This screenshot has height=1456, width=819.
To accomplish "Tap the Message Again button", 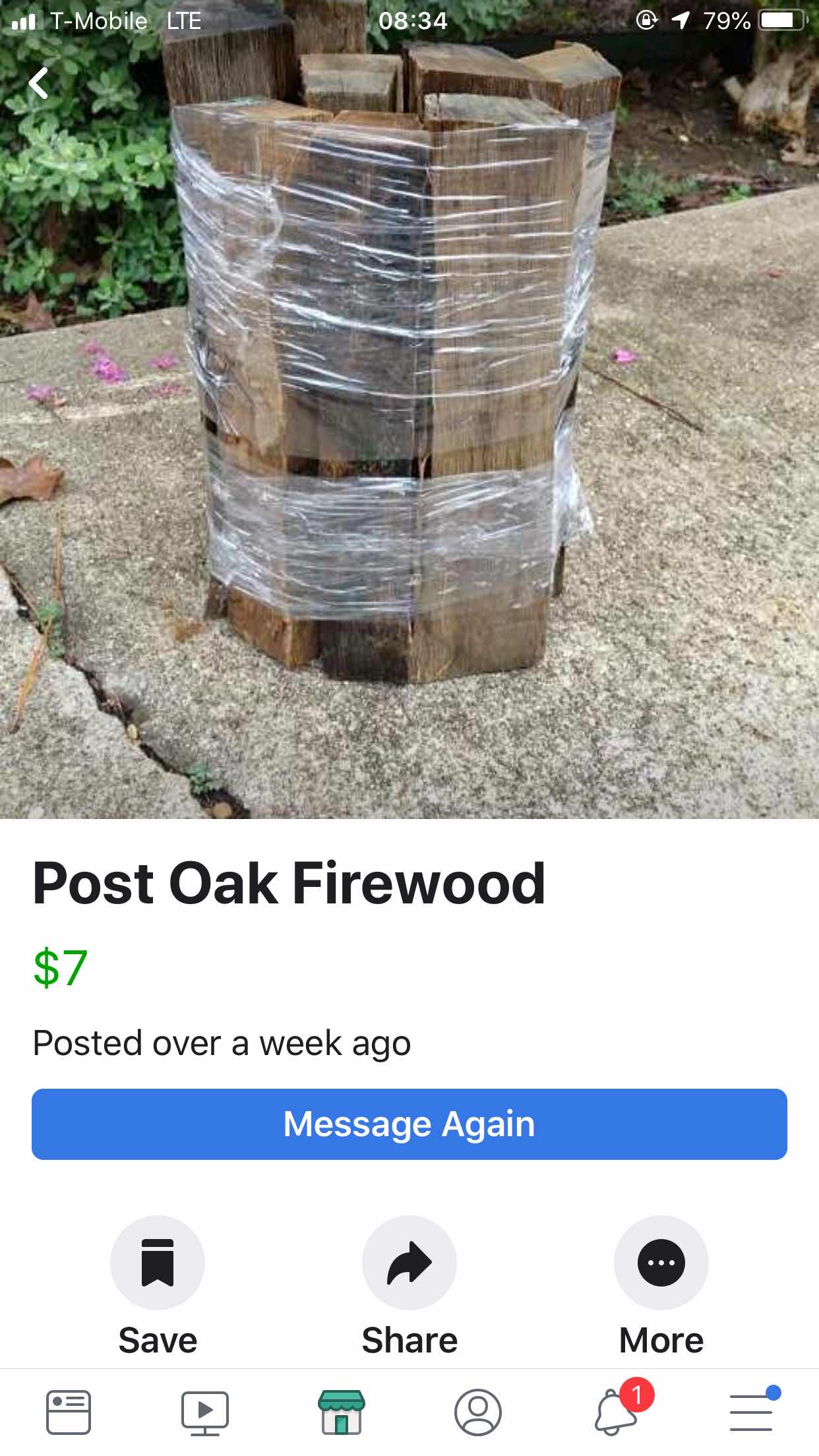I will point(409,1124).
